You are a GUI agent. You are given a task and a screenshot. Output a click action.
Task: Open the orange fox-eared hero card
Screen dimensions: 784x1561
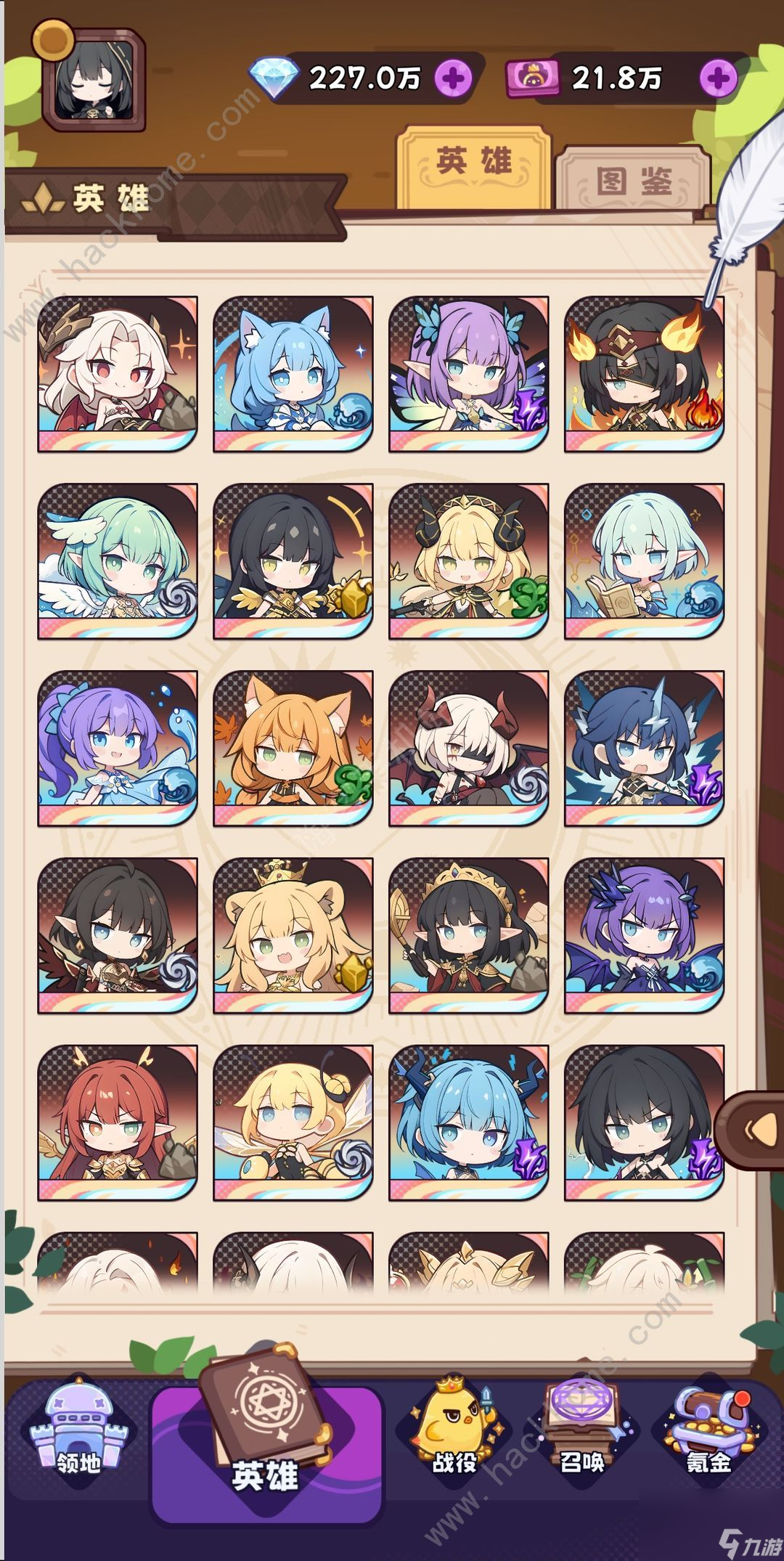(x=293, y=749)
